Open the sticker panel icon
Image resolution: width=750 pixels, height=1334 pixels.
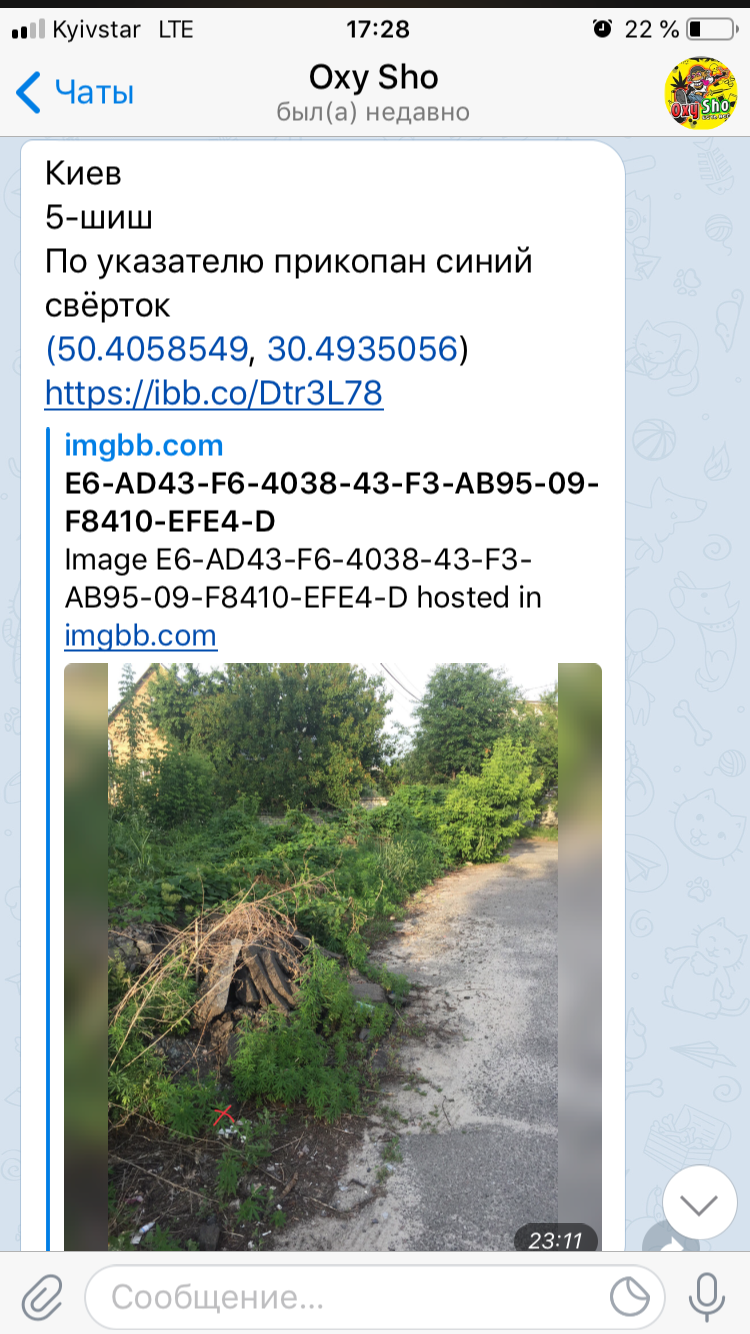pos(630,1297)
